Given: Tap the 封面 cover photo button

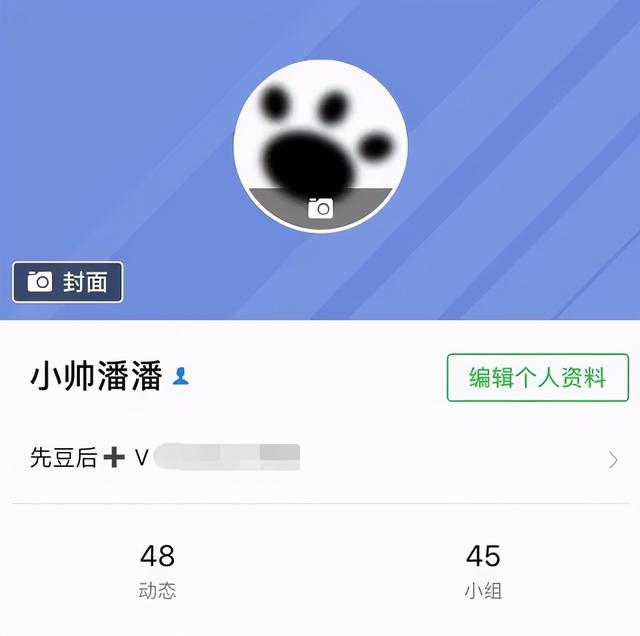Looking at the screenshot, I should pos(68,282).
